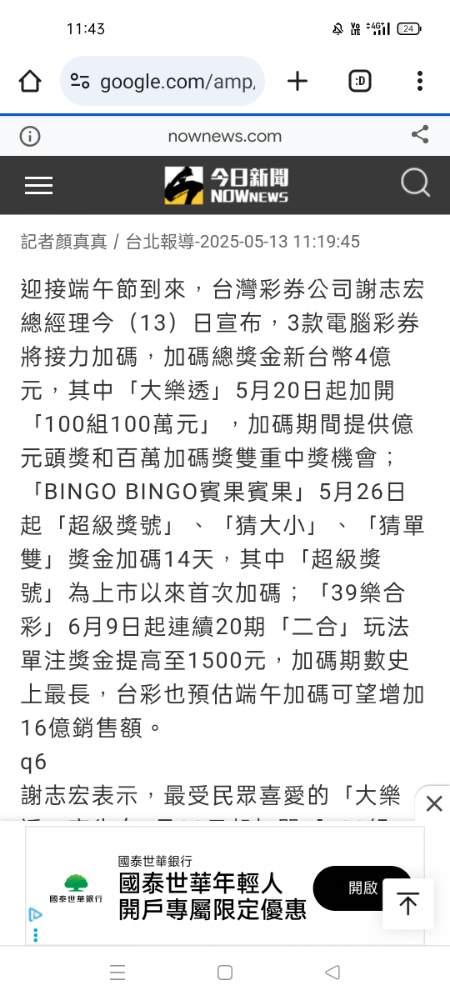This screenshot has width=450, height=1000.
Task: View AMP page info icon
Action: [x=30, y=136]
